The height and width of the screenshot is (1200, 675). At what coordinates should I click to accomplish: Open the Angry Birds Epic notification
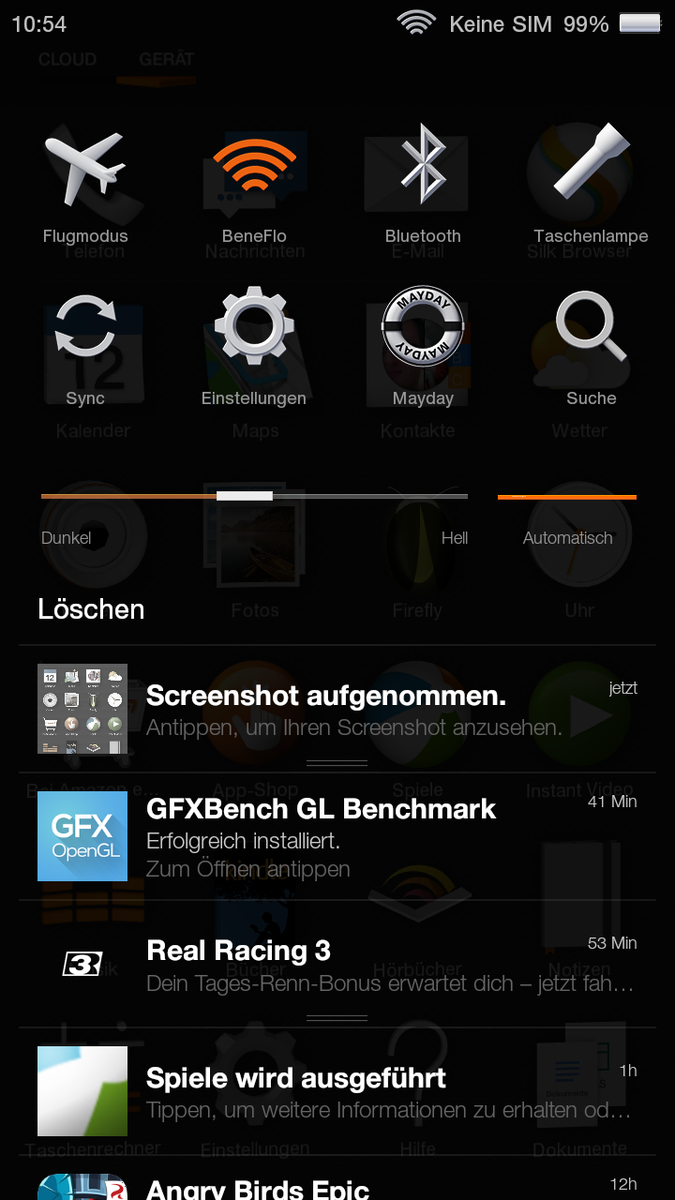pyautogui.click(x=337, y=1179)
